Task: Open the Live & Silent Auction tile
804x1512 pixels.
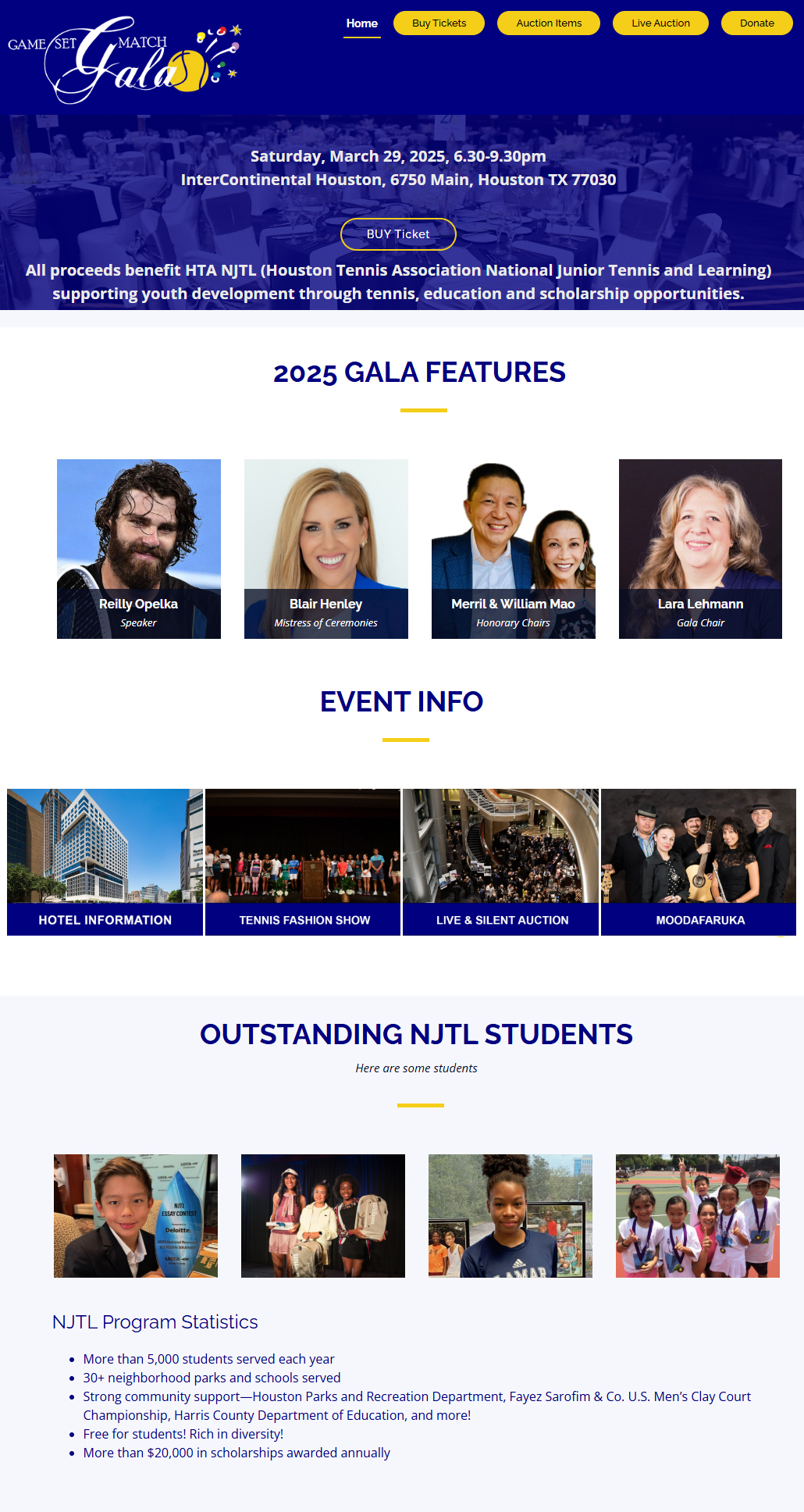Action: [501, 861]
